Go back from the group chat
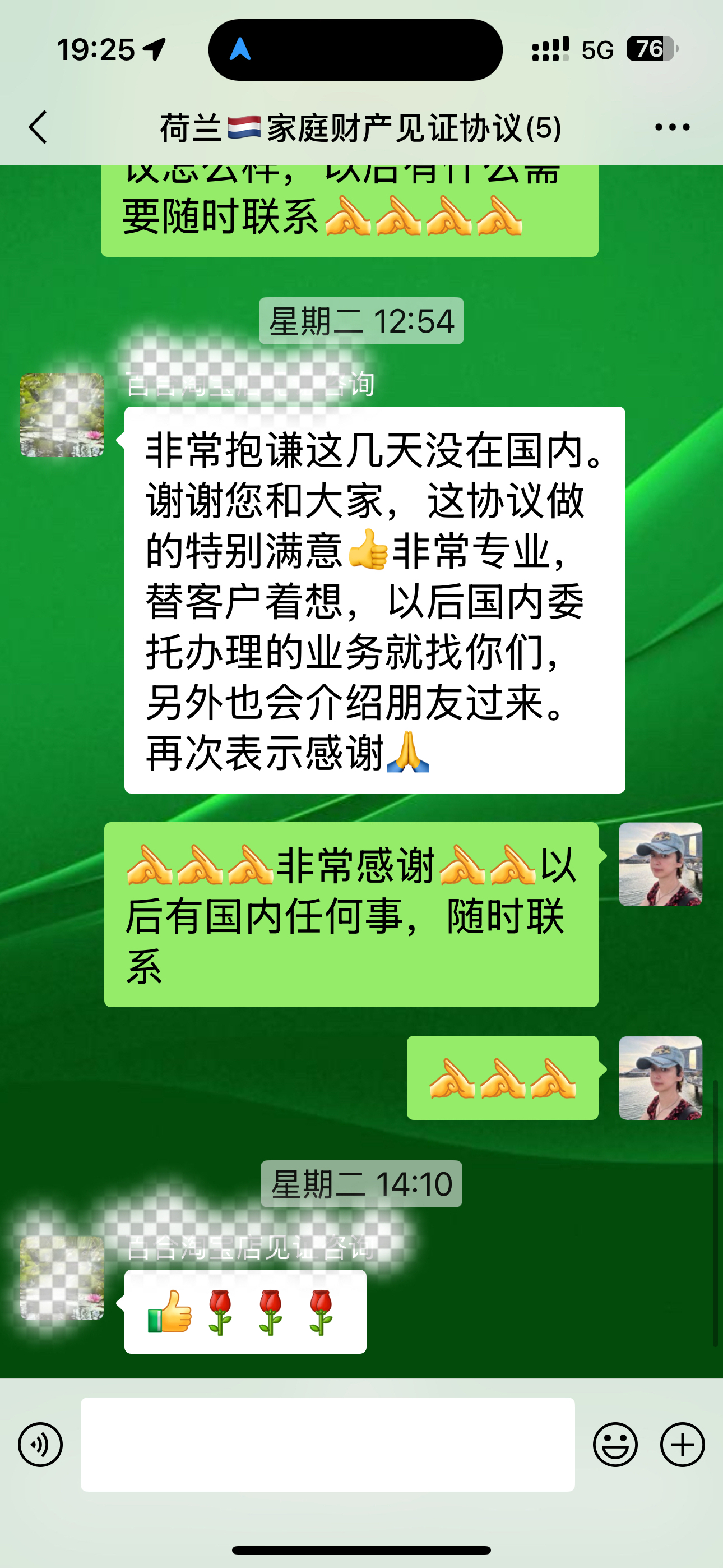 click(38, 127)
